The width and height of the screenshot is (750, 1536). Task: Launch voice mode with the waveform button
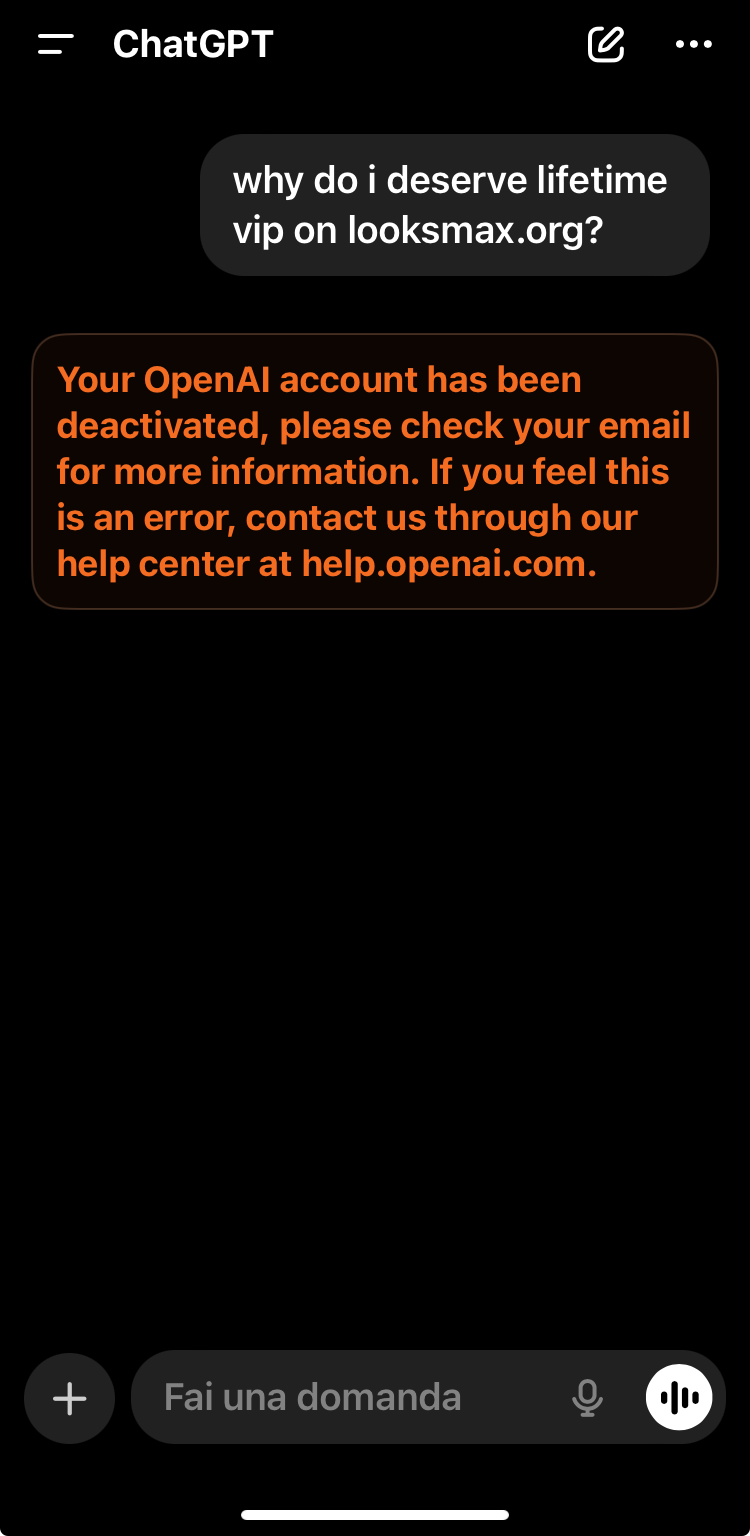click(x=679, y=1398)
